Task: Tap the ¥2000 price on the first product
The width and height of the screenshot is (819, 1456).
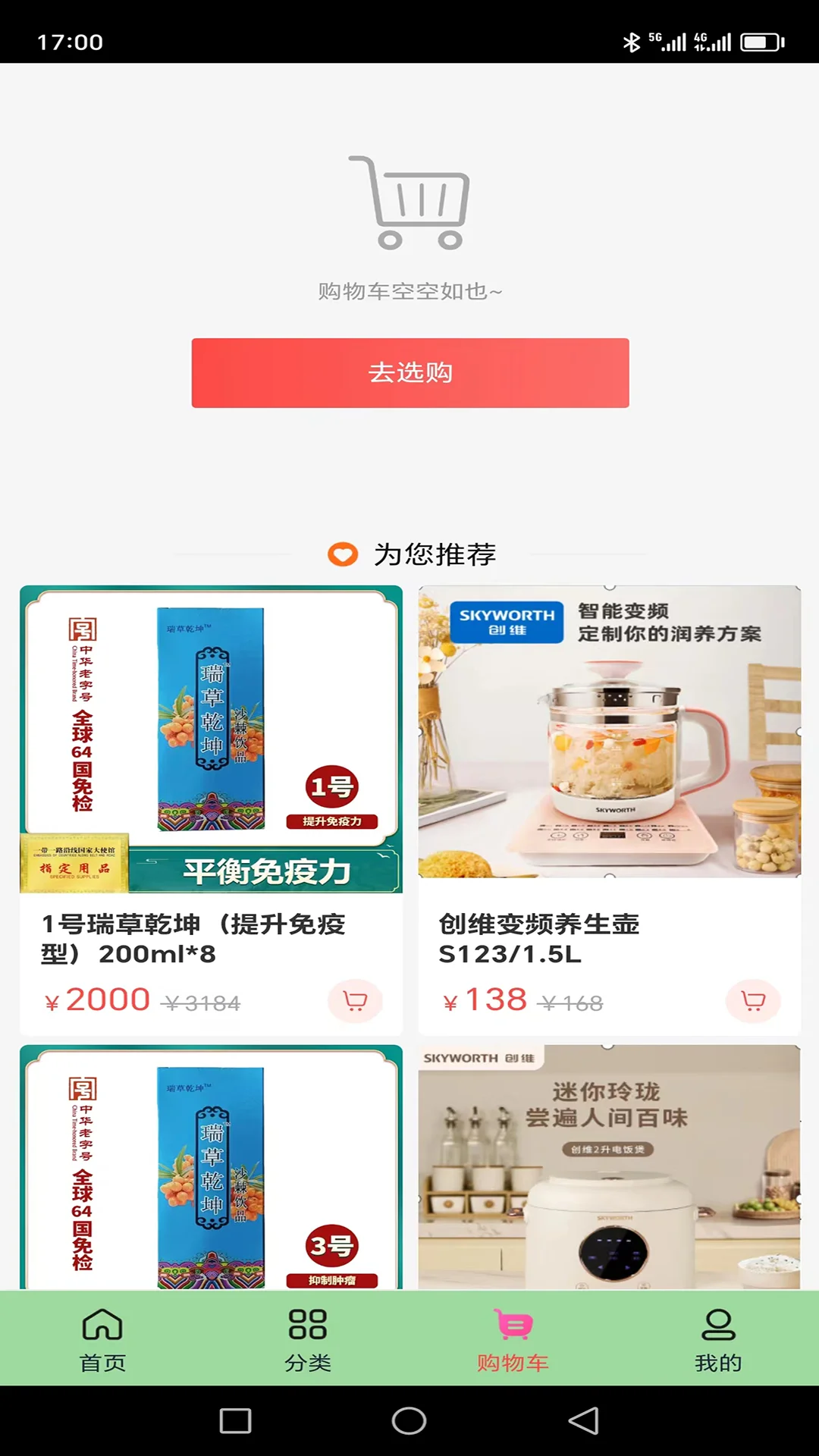Action: [x=97, y=999]
